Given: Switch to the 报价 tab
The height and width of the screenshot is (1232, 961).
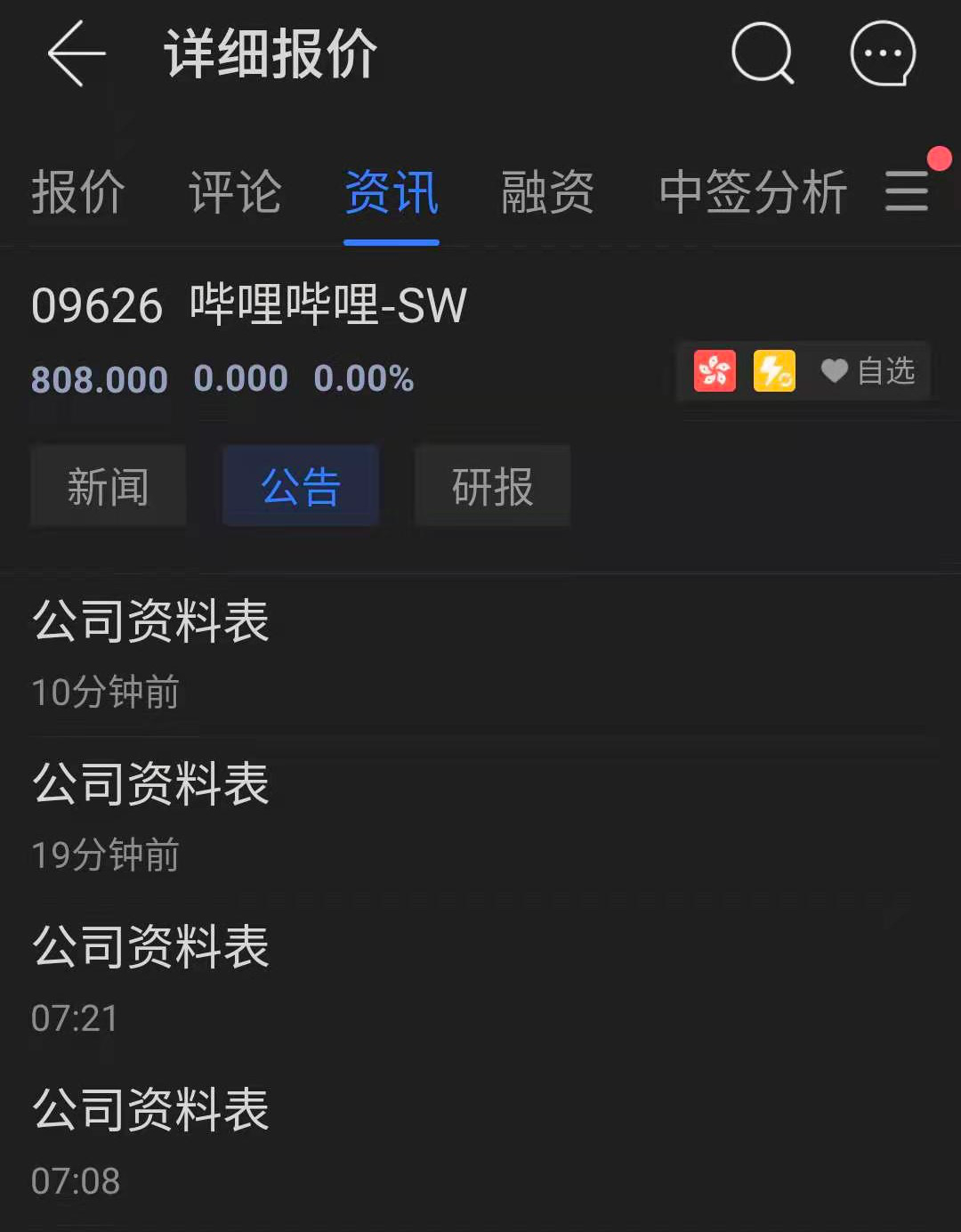Looking at the screenshot, I should pos(78,192).
